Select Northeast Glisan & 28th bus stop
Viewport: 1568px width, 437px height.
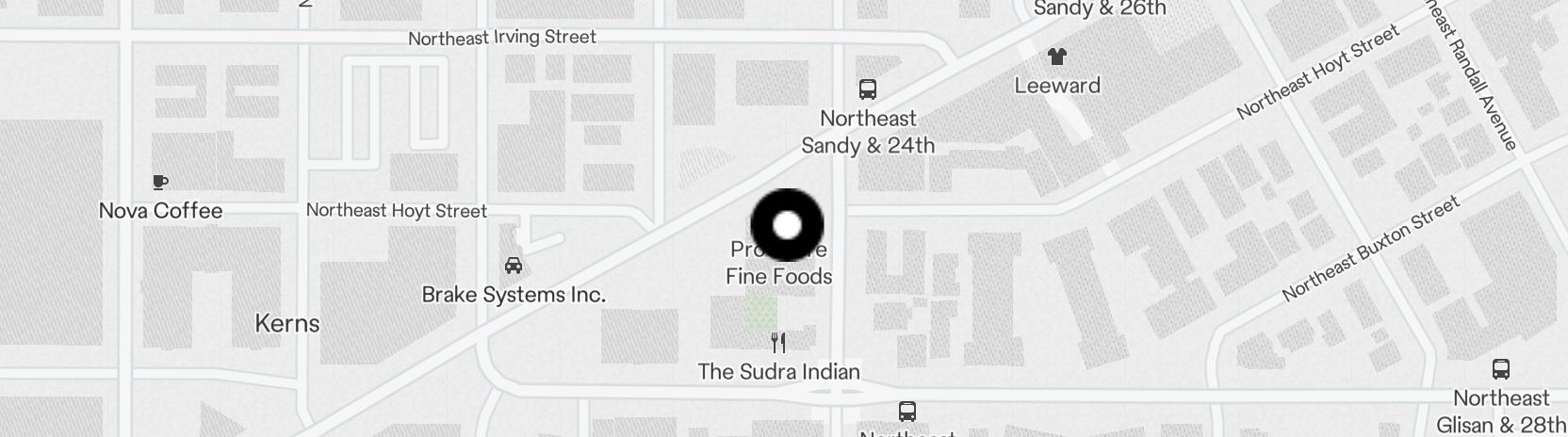click(1501, 369)
